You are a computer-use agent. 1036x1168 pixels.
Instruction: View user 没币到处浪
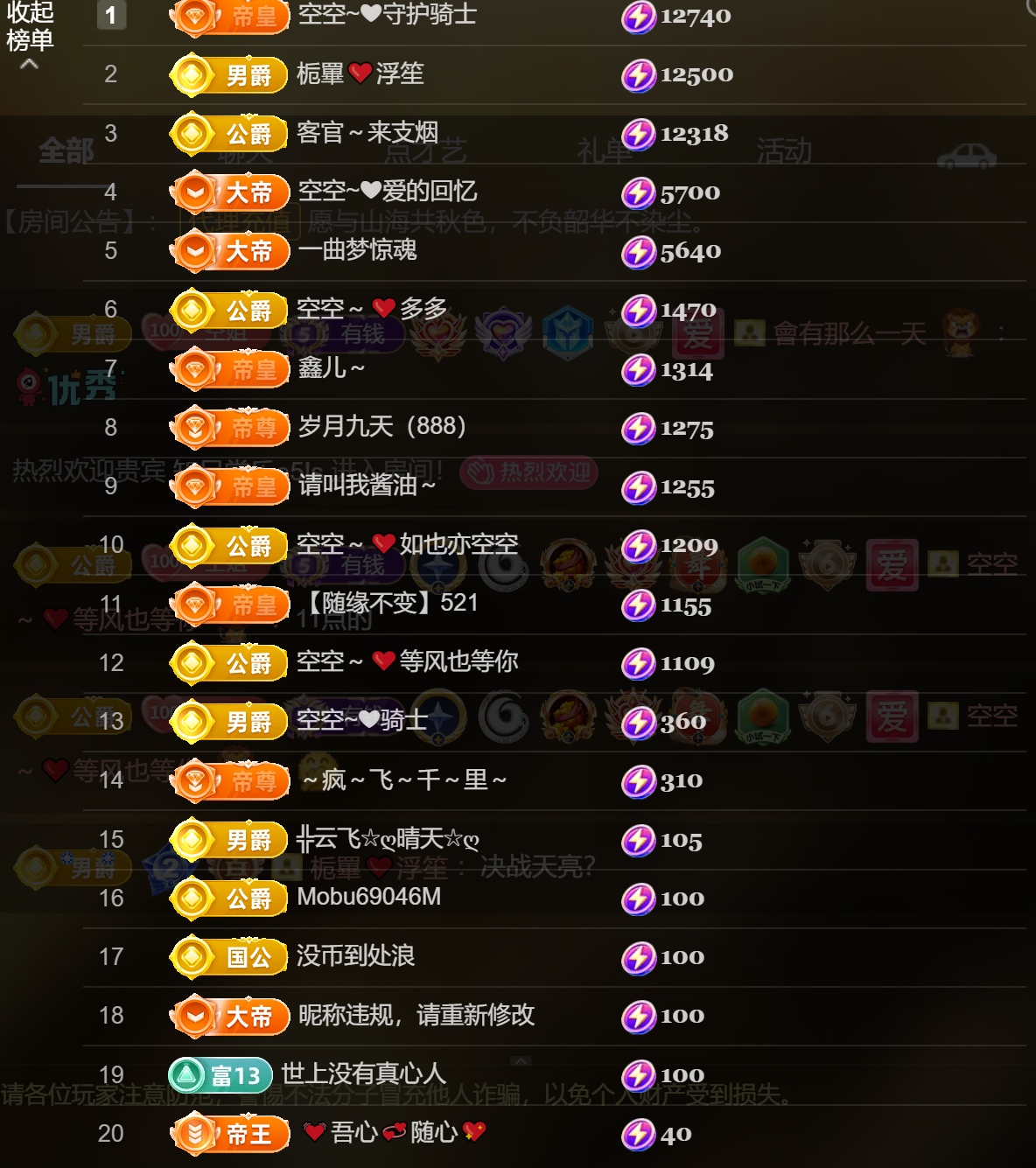(355, 956)
